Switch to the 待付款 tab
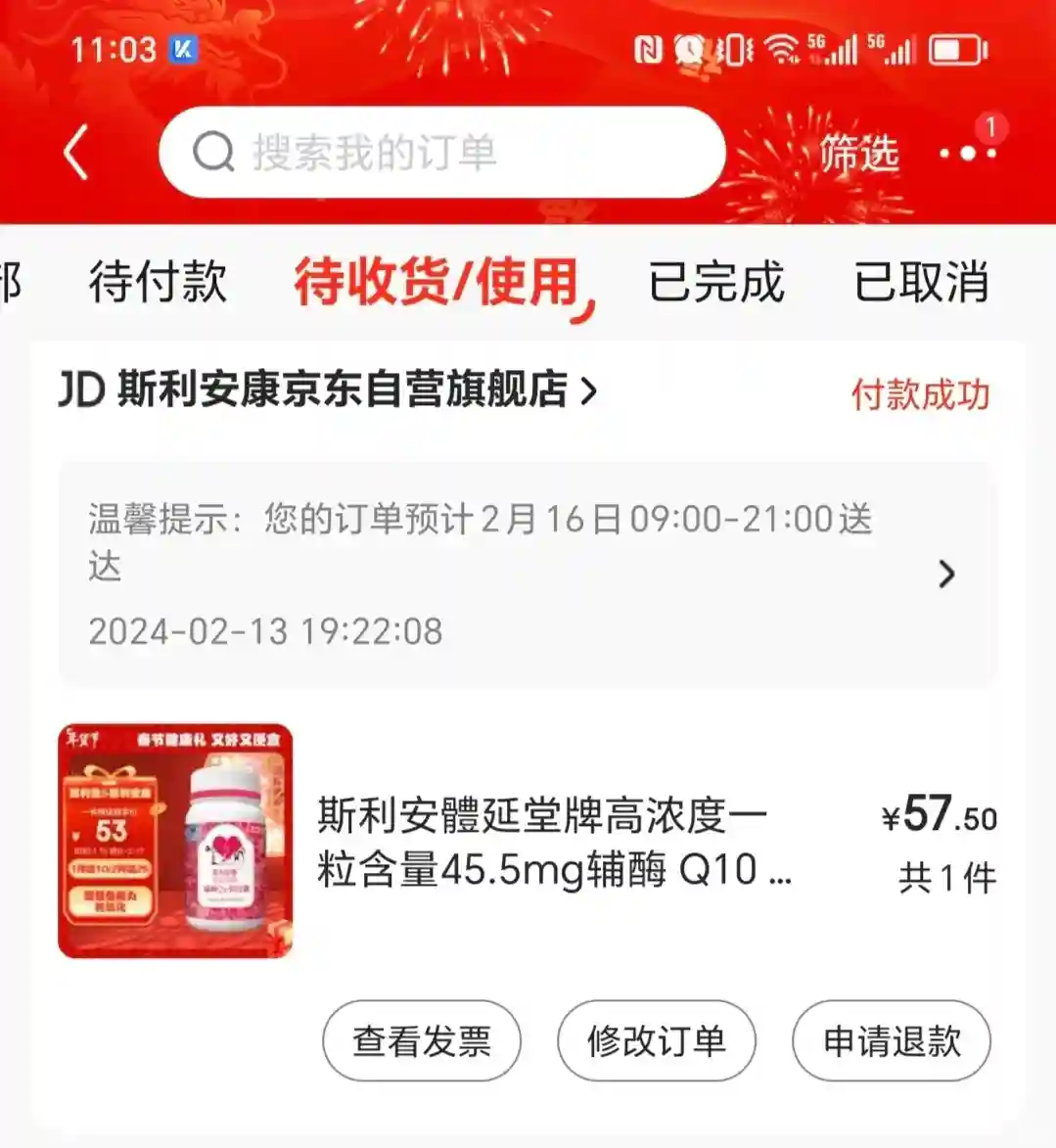This screenshot has width=1056, height=1148. pos(158,282)
